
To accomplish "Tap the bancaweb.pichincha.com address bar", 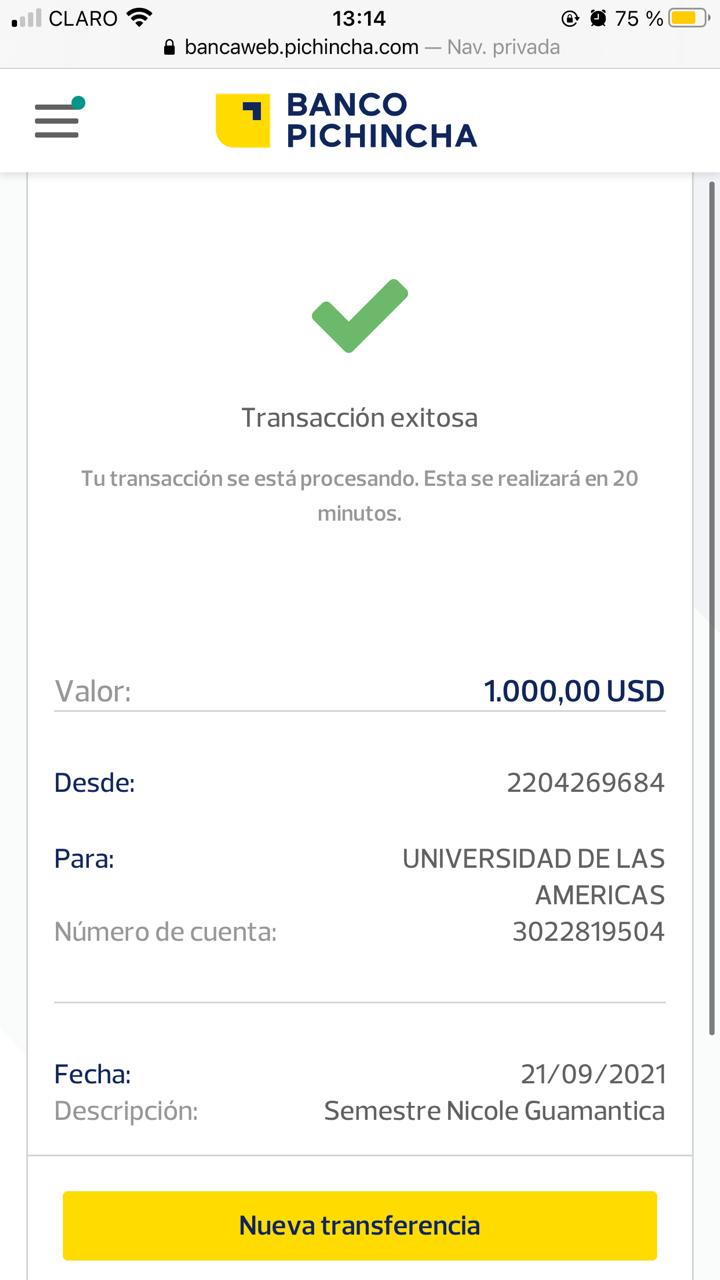I will [360, 47].
